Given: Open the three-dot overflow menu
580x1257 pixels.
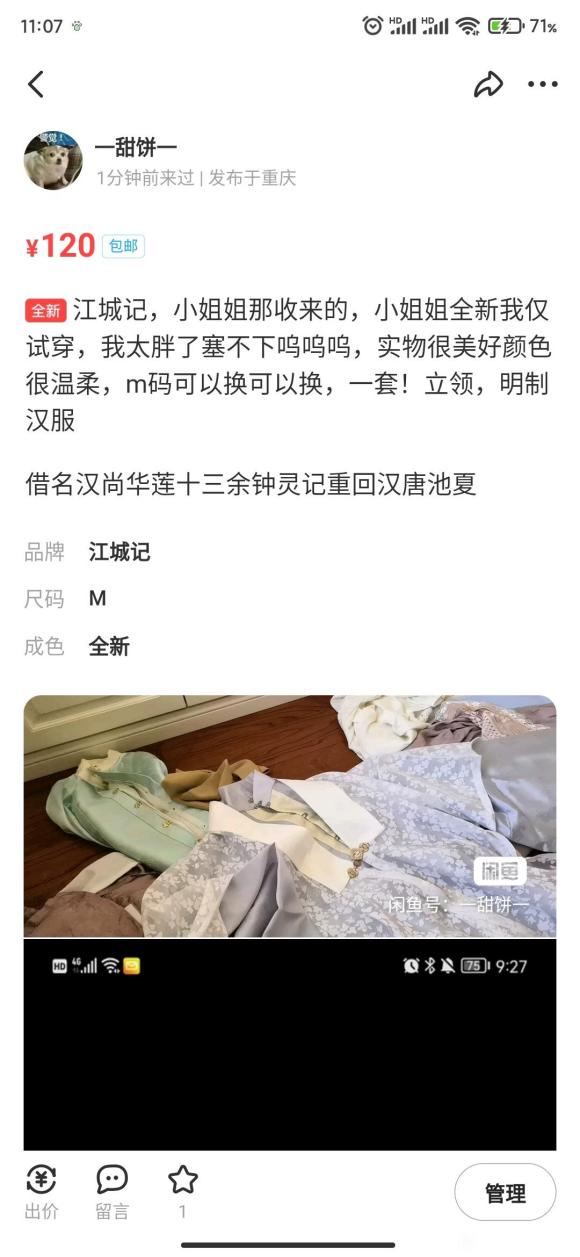Looking at the screenshot, I should click(543, 85).
